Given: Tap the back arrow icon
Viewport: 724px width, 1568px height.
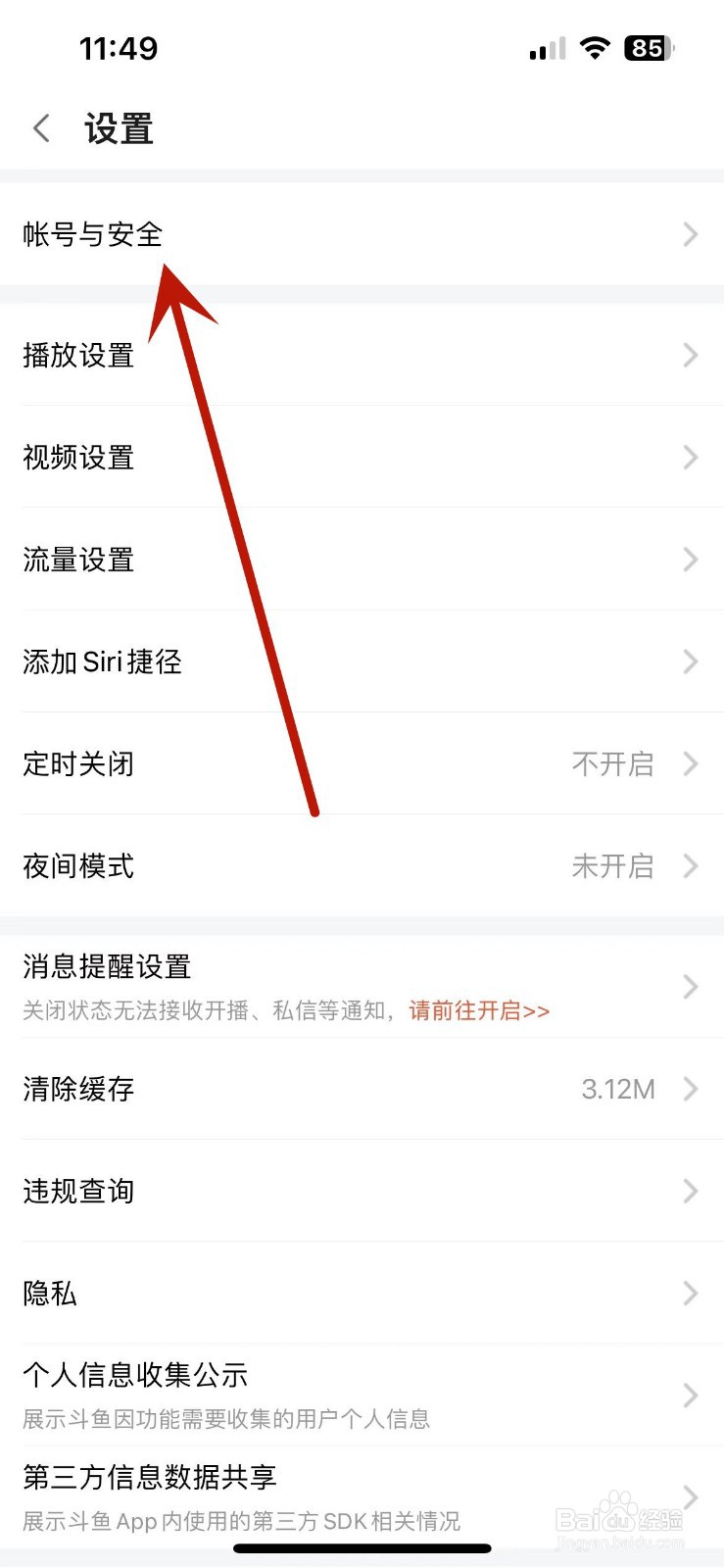Looking at the screenshot, I should point(40,128).
